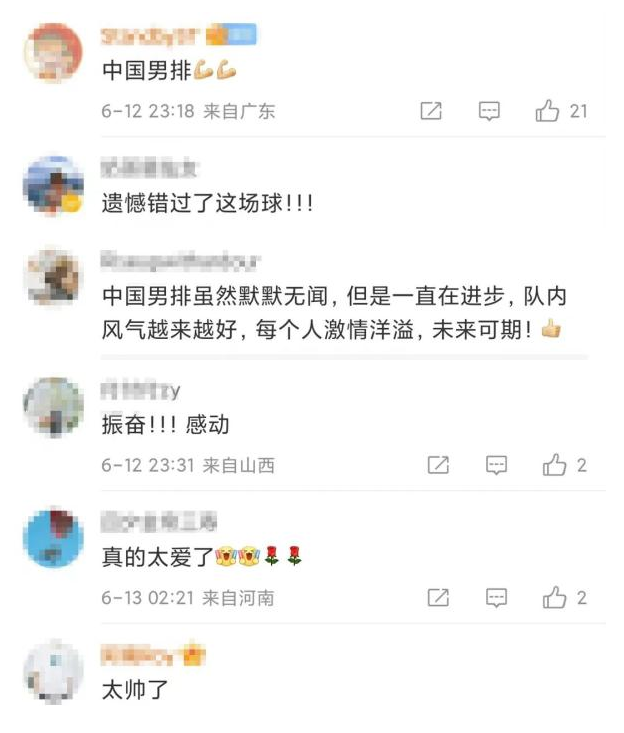624x733 pixels.
Task: Open avatar of the '太帅了' commenter
Action: 53,671
